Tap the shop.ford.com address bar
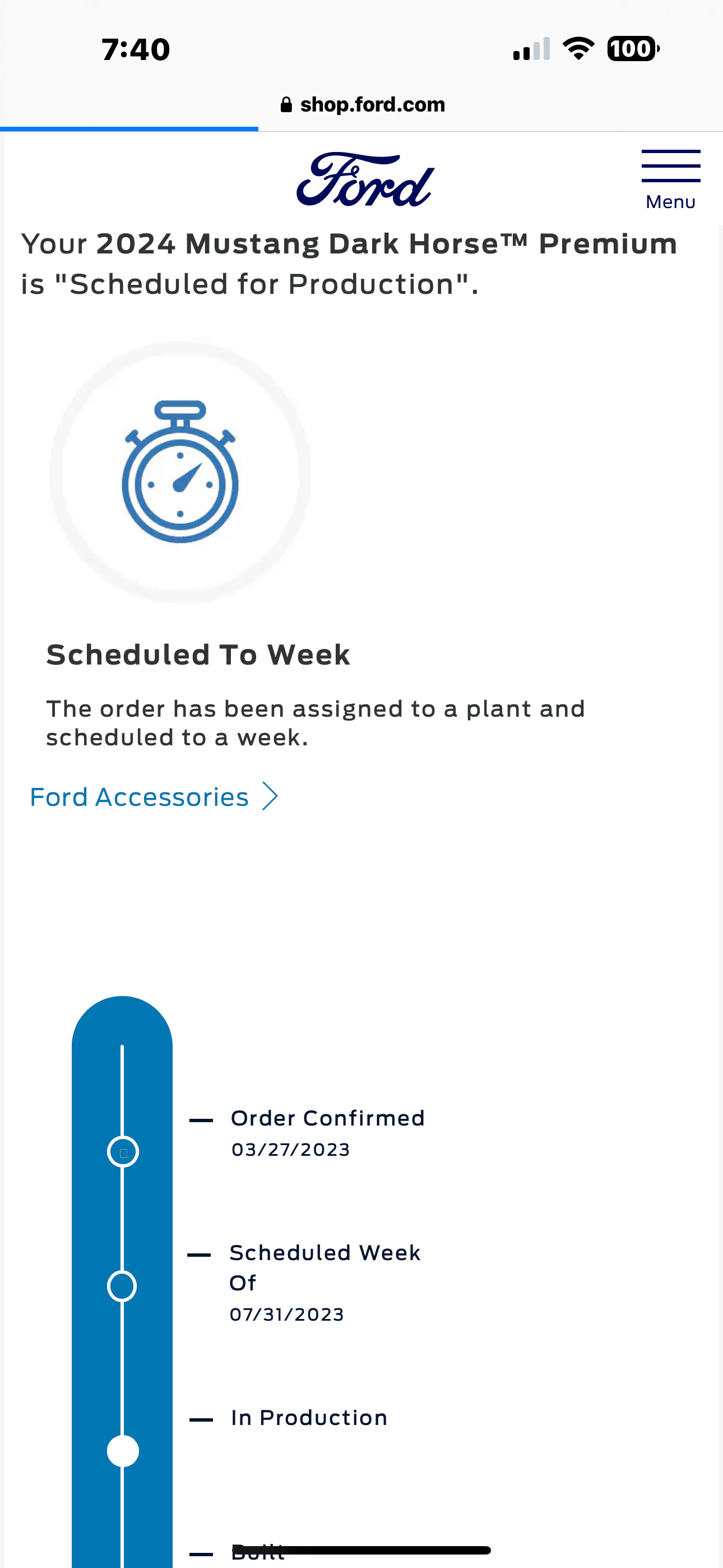Image resolution: width=723 pixels, height=1568 pixels. pos(363,105)
